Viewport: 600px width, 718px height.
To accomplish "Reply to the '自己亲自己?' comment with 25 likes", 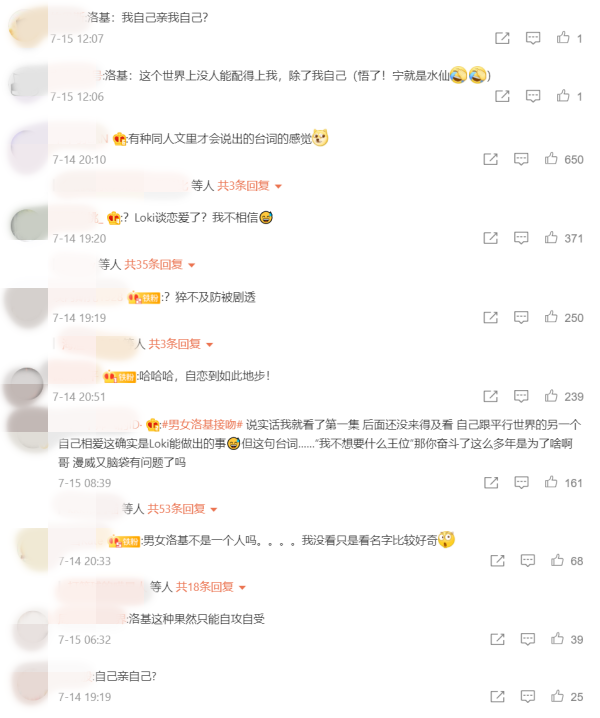I will [x=527, y=697].
